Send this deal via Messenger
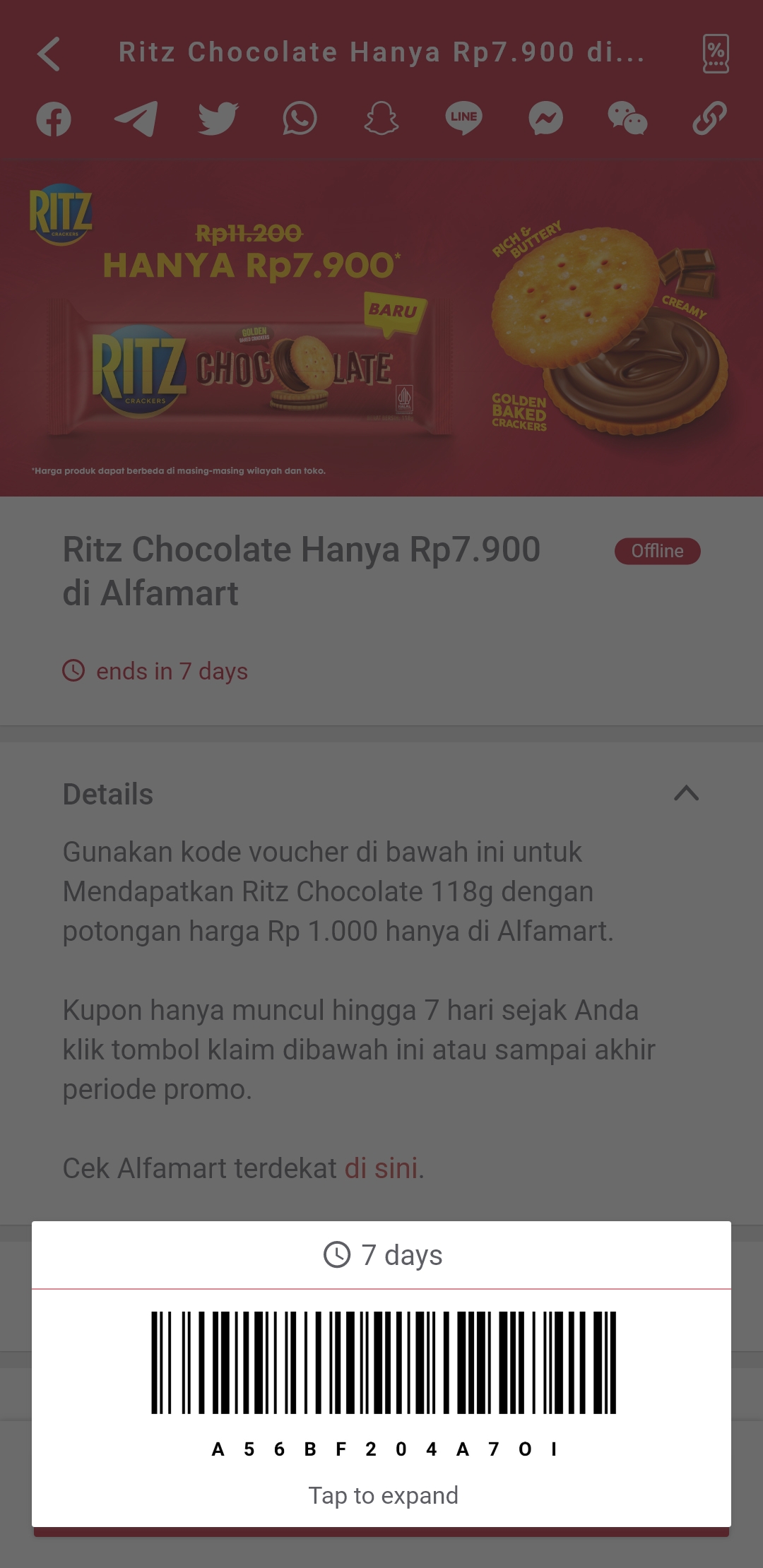The height and width of the screenshot is (1568, 763). click(x=545, y=118)
